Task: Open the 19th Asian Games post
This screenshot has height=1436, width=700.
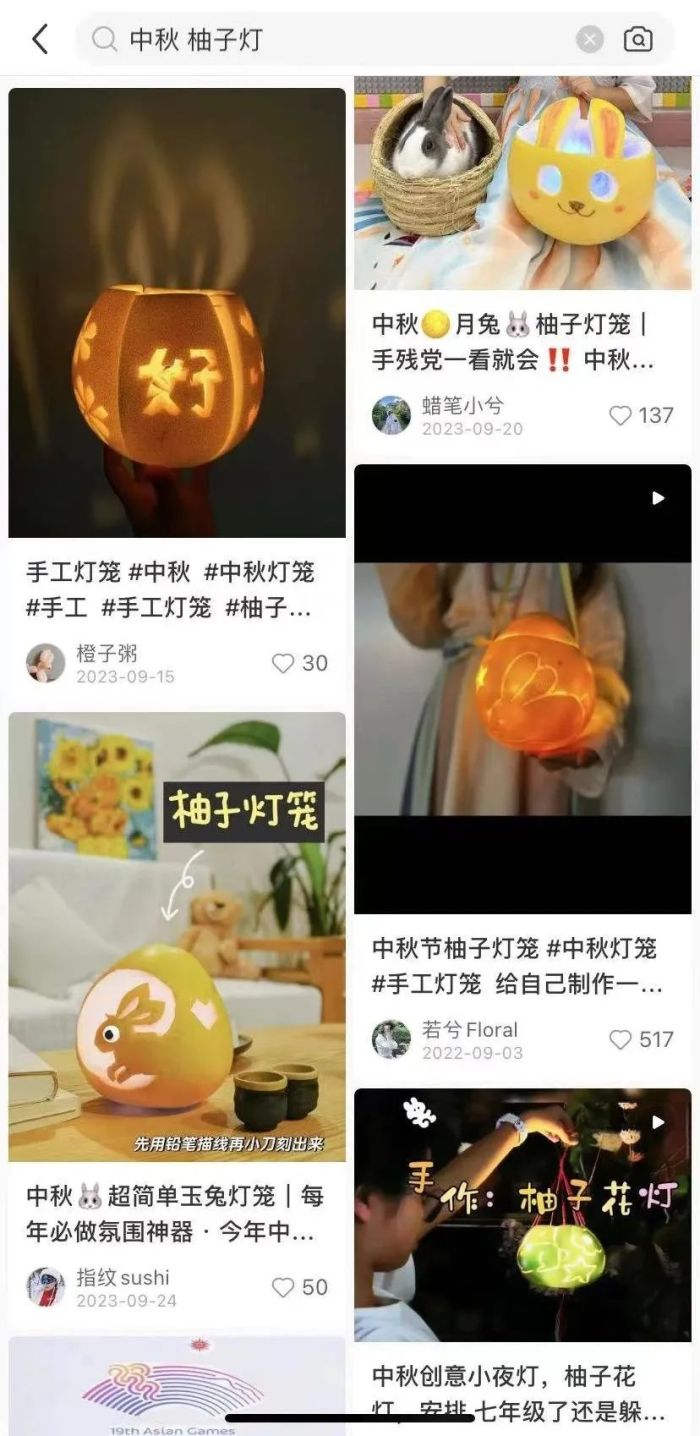Action: click(177, 1385)
